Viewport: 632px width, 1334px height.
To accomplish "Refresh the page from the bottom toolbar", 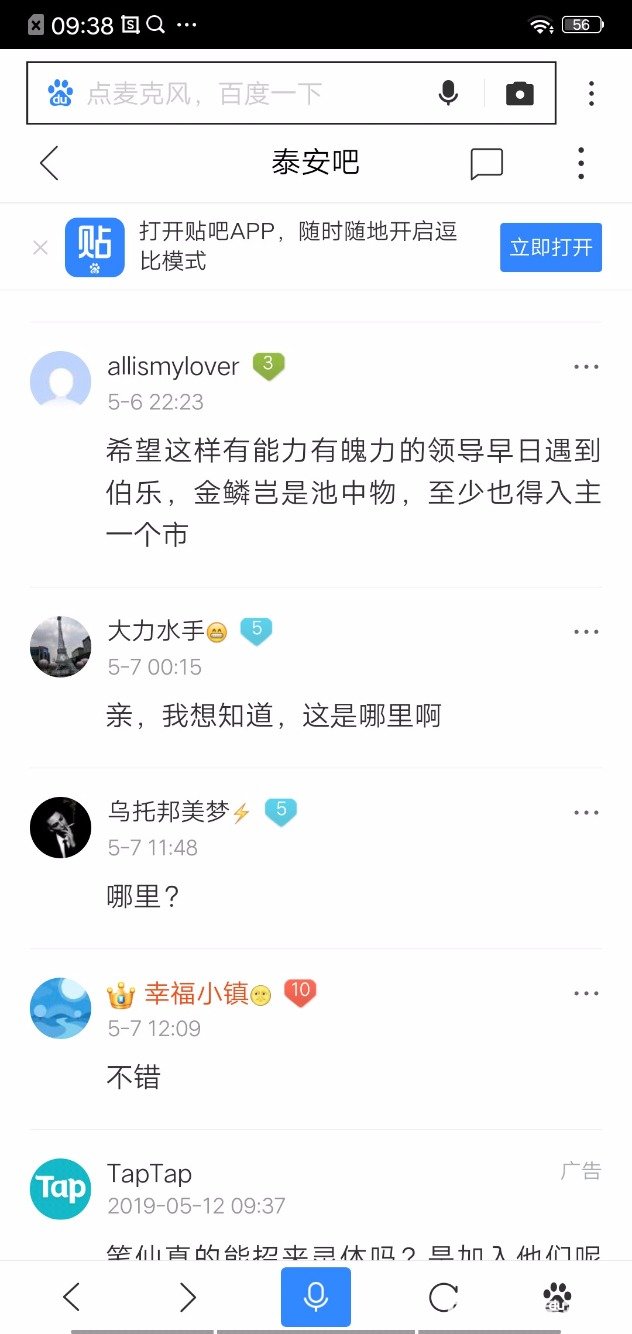I will (x=443, y=1298).
